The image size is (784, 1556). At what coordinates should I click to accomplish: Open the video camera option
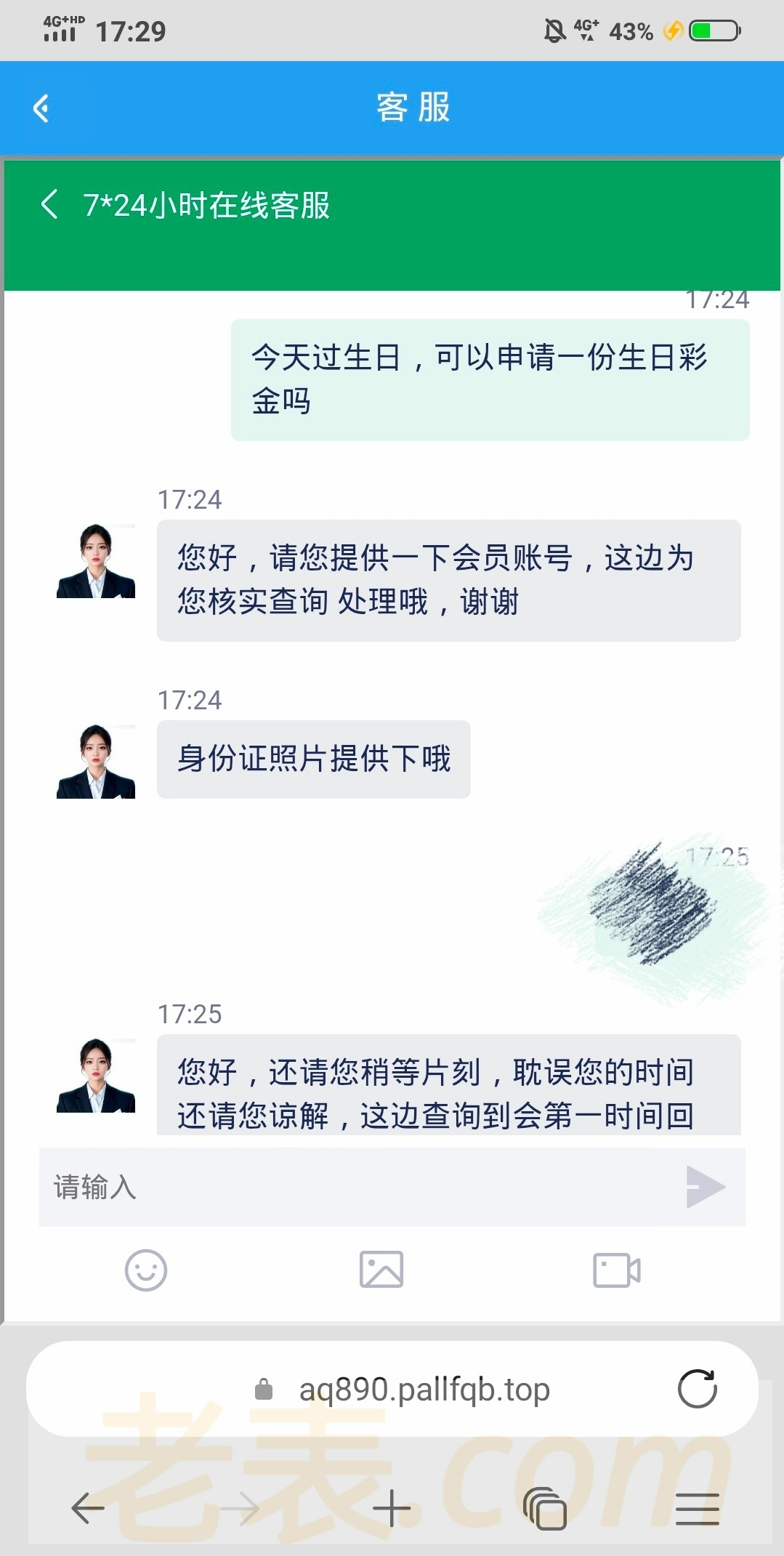click(x=616, y=1270)
